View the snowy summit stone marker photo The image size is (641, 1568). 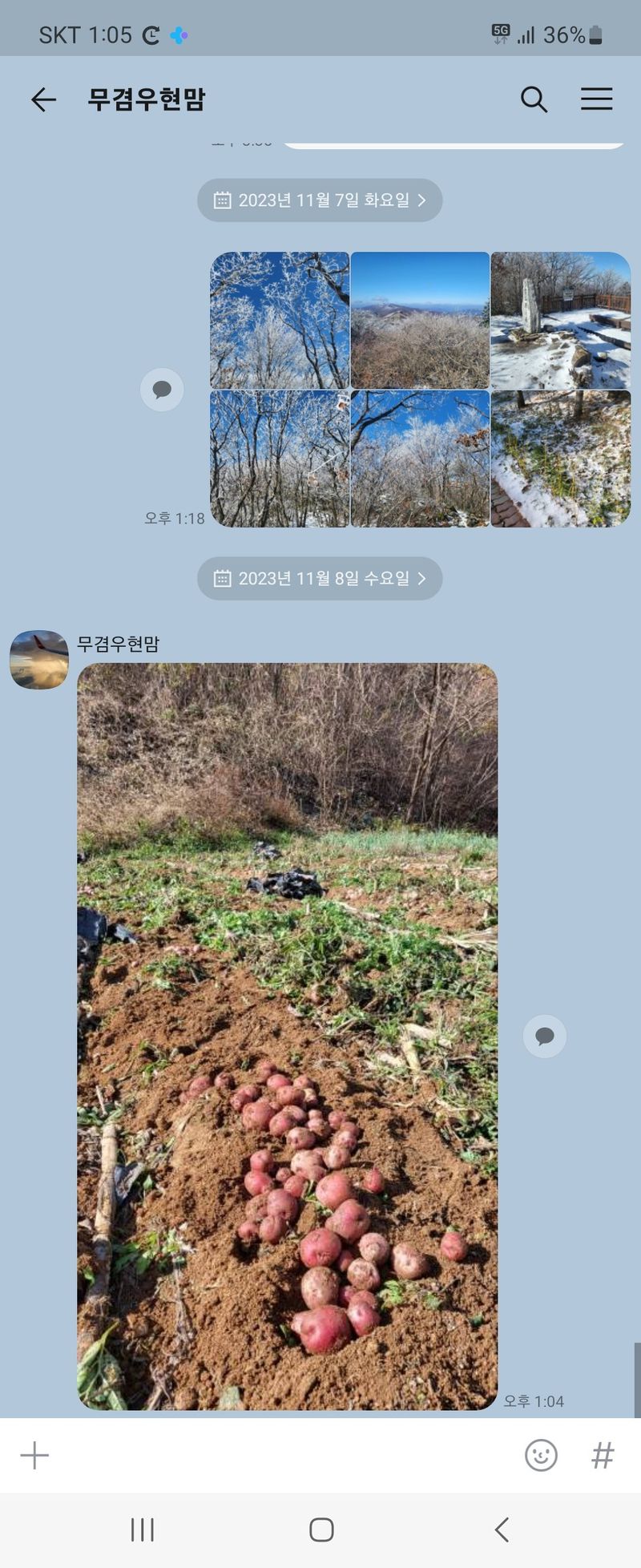[560, 321]
